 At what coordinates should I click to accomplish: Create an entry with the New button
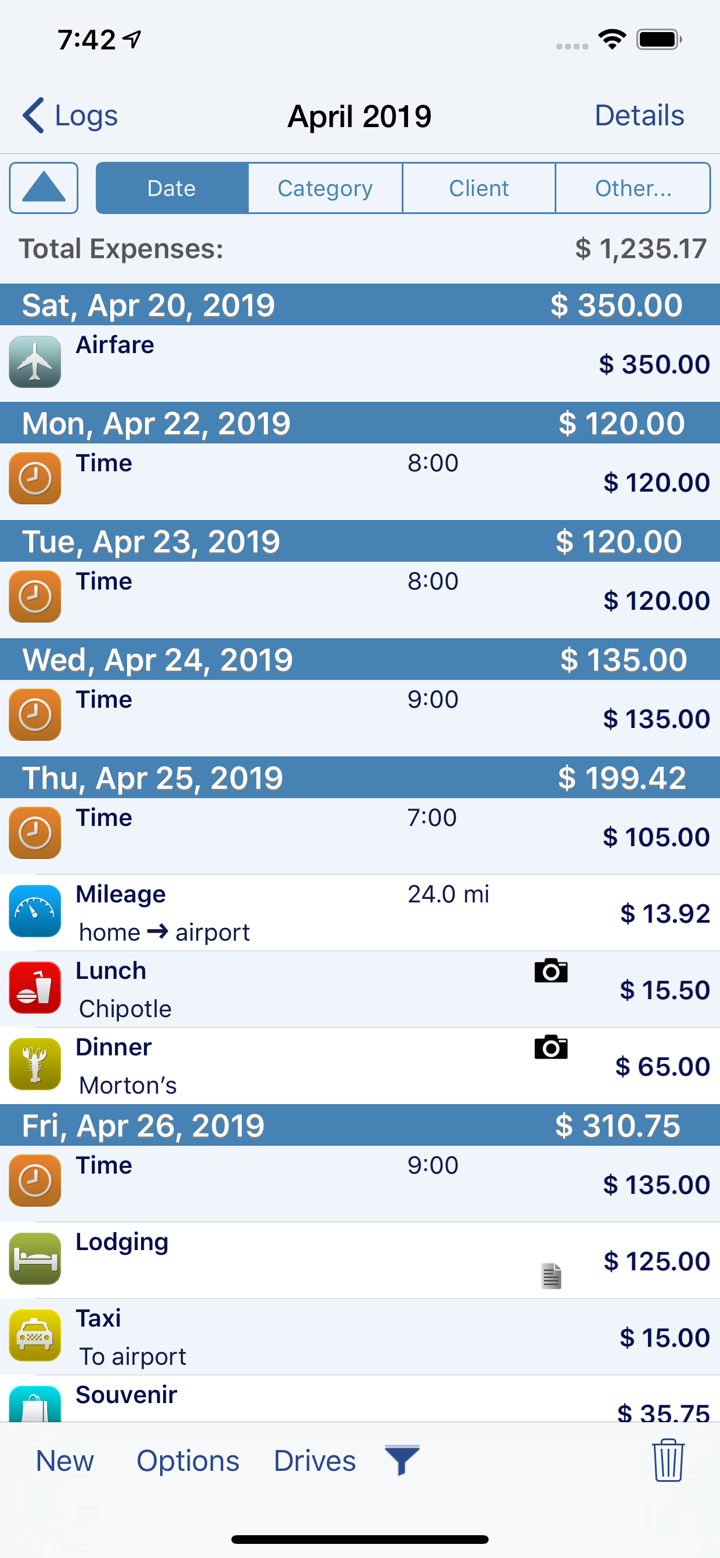[x=63, y=1460]
